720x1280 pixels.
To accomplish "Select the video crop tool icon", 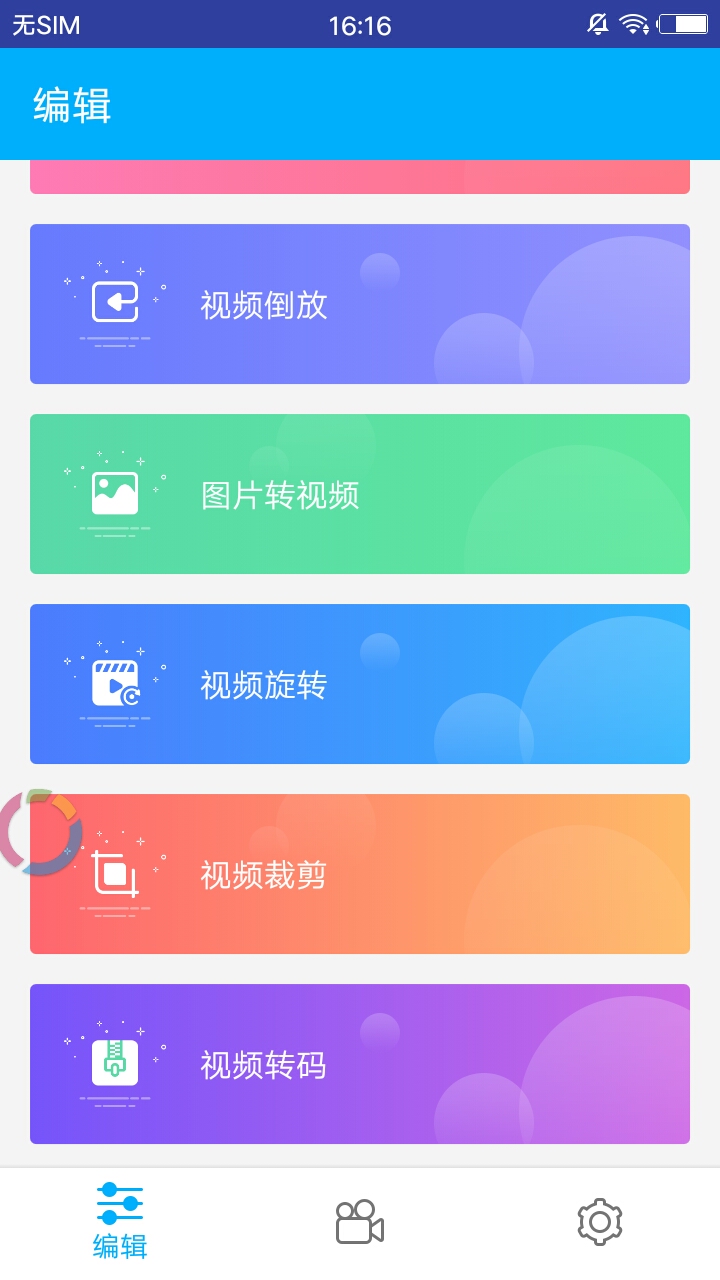I will (x=113, y=872).
